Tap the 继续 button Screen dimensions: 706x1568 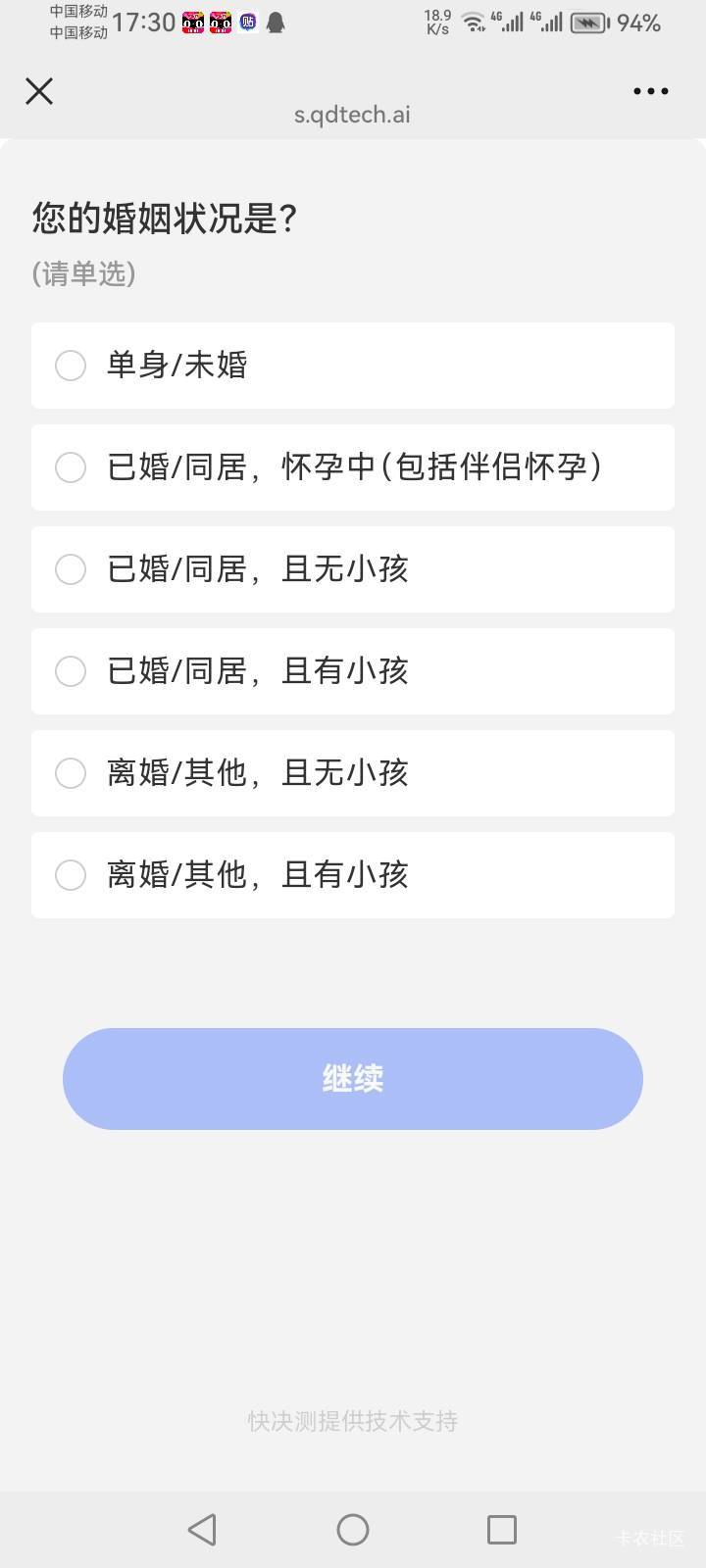353,1079
